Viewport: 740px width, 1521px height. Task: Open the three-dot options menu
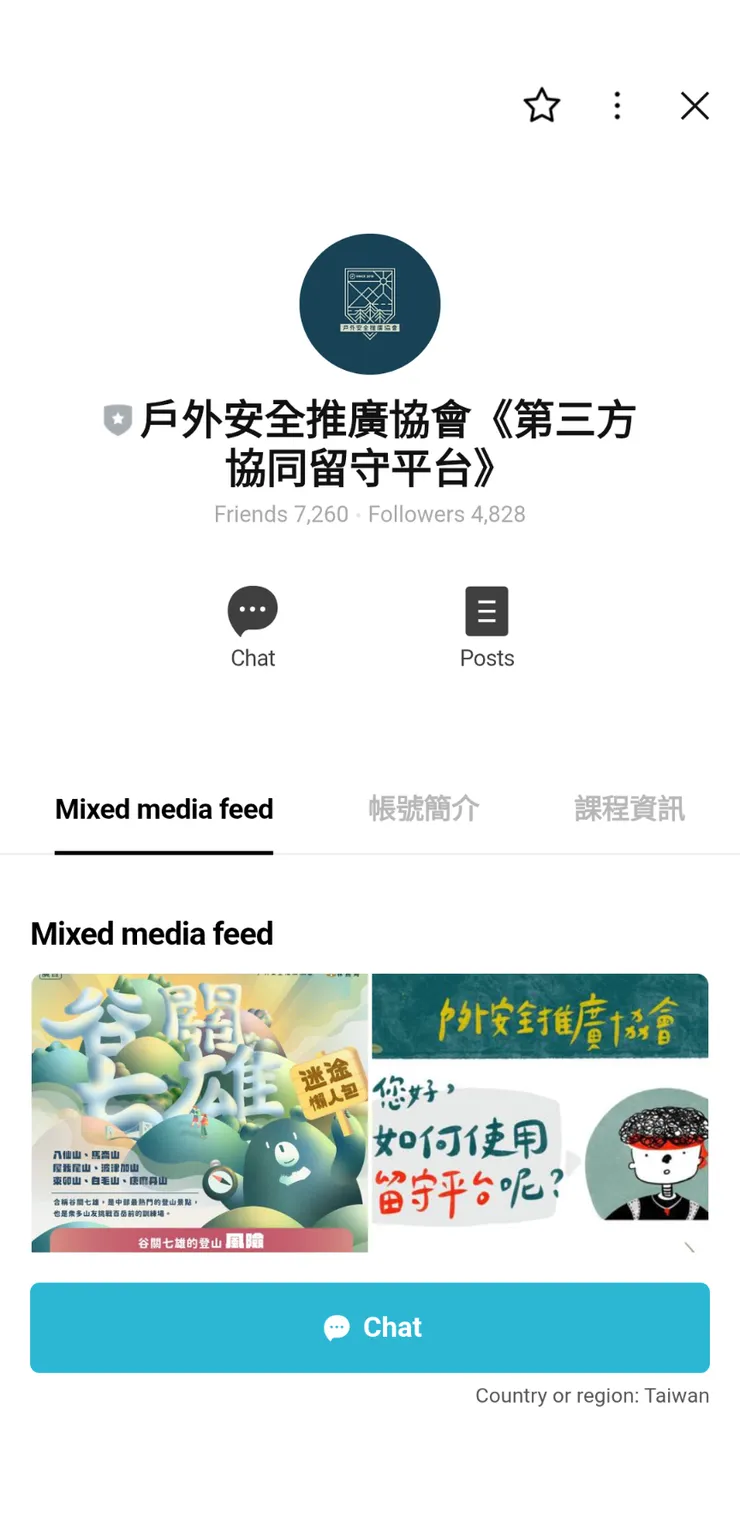617,106
